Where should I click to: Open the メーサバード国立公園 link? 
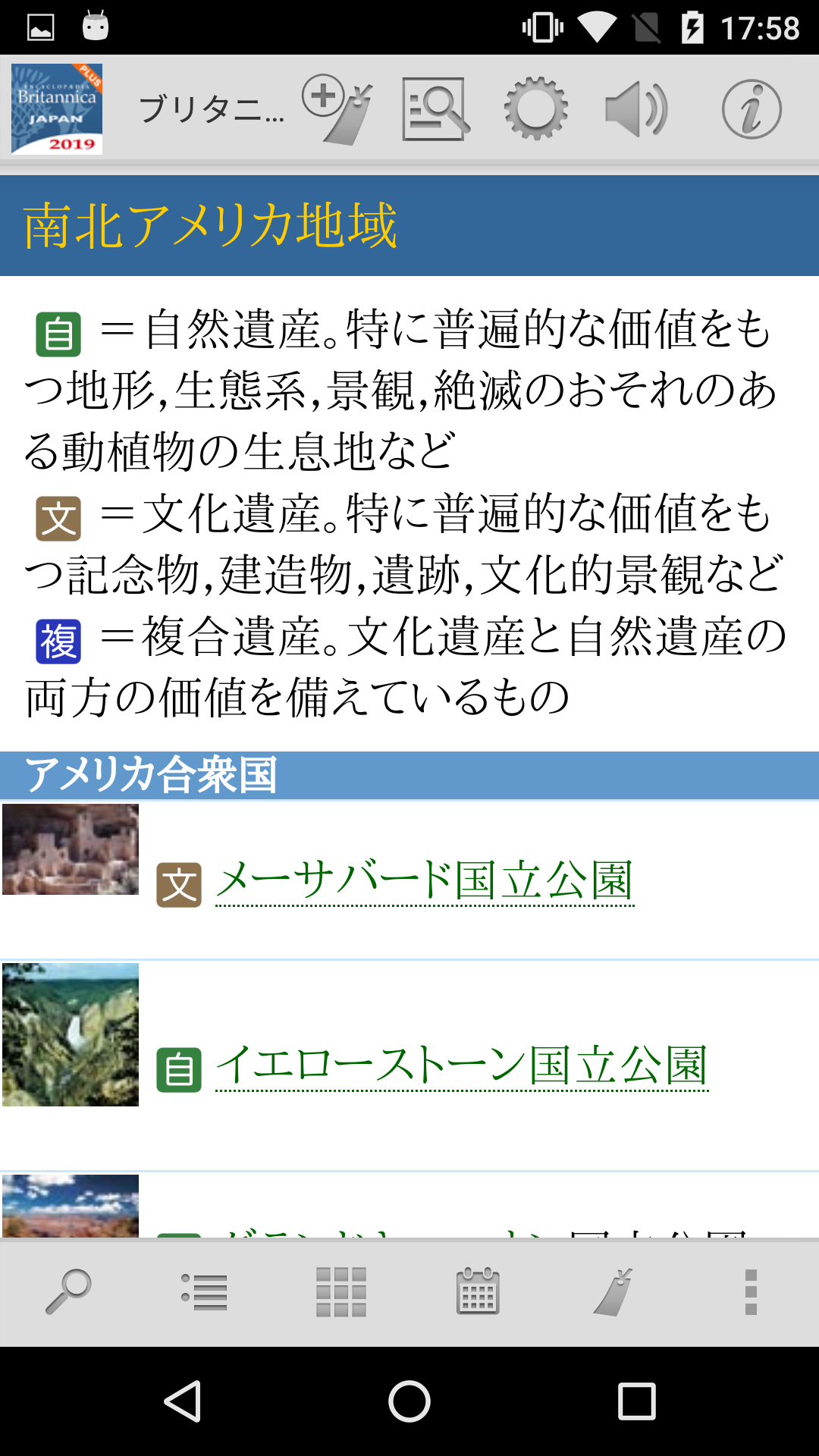pos(425,881)
